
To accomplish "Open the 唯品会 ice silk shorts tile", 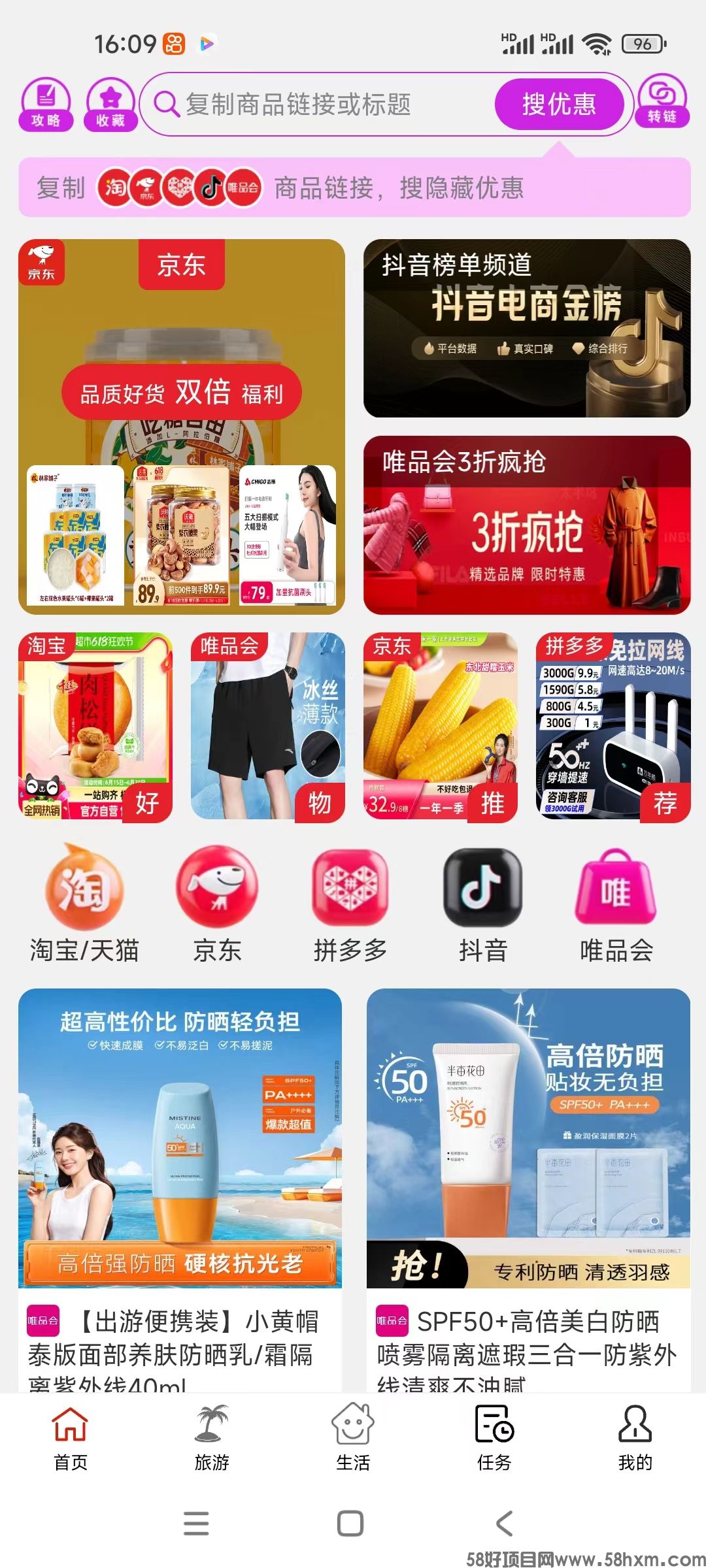I will (x=268, y=727).
